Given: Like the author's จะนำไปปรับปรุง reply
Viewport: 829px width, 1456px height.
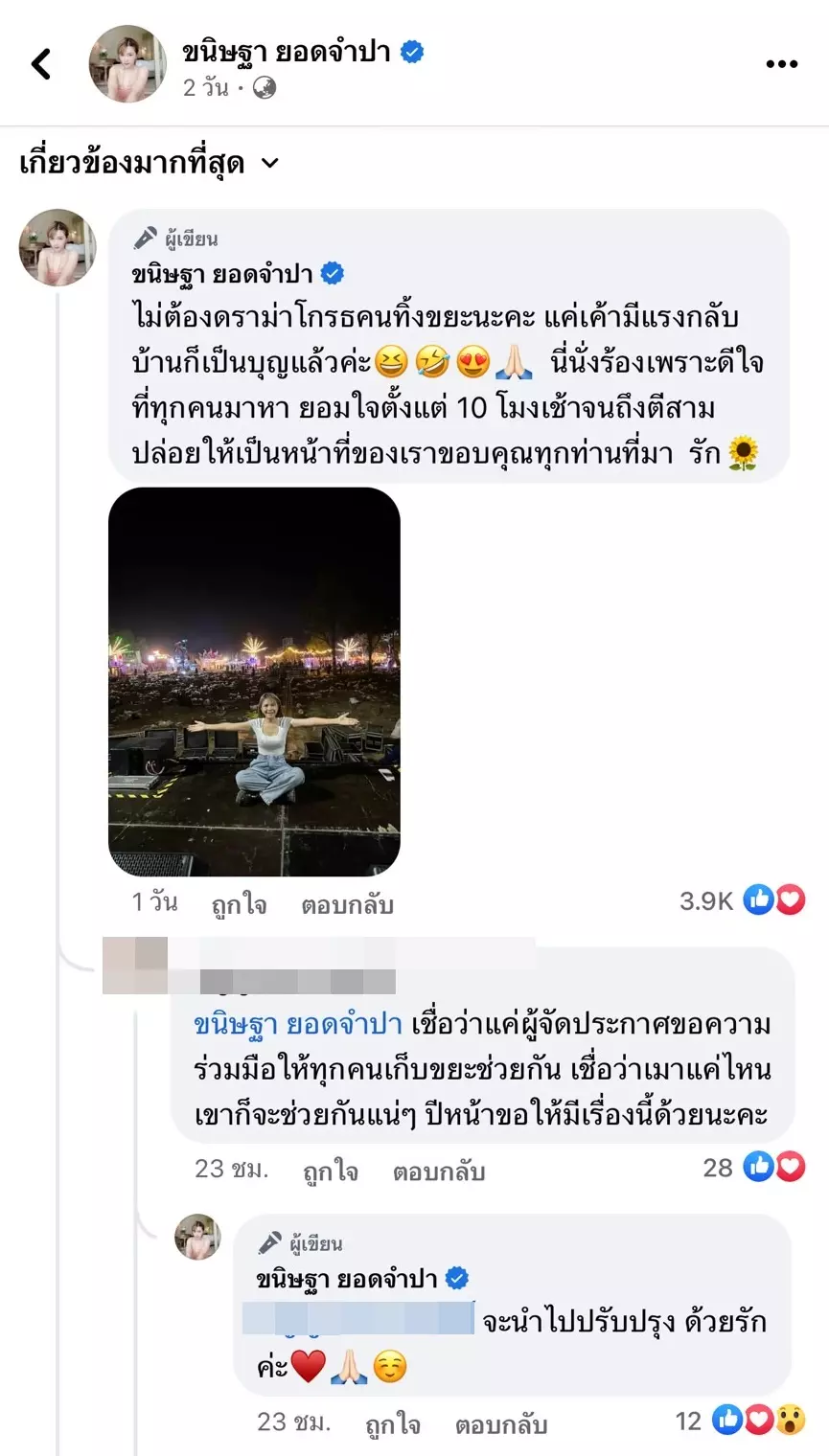Looking at the screenshot, I should 392,1424.
